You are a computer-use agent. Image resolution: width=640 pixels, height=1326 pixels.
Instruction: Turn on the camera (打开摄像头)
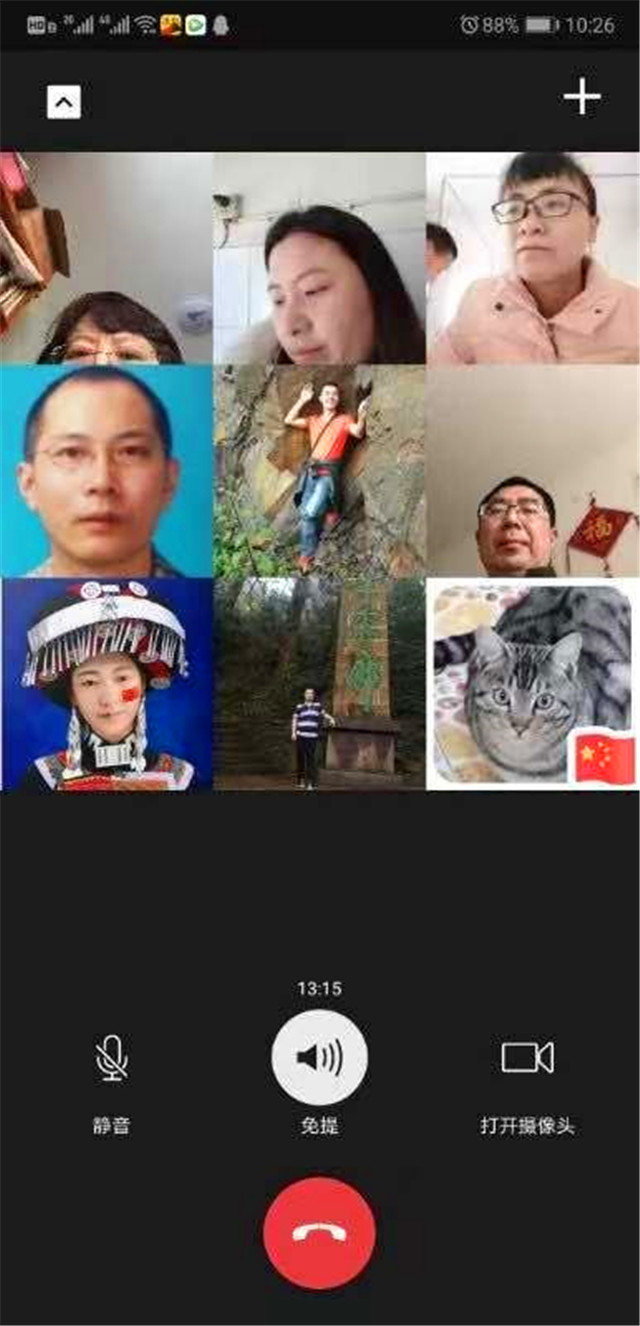(x=527, y=1058)
